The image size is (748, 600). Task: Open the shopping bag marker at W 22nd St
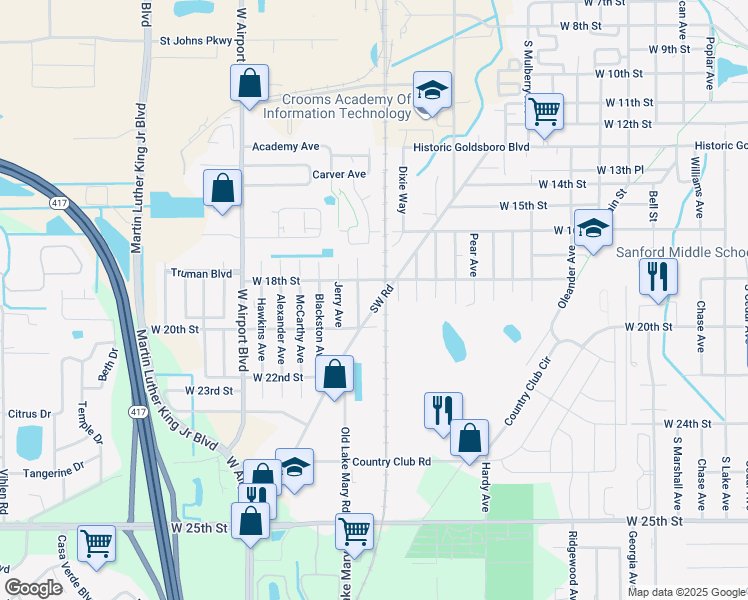(334, 378)
